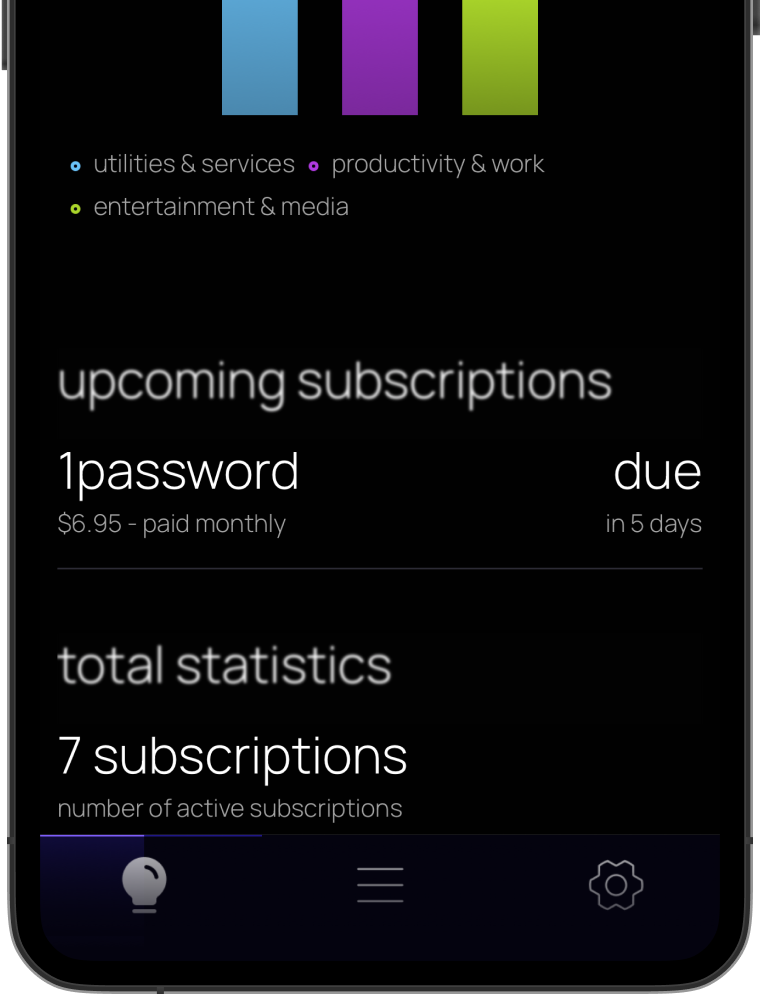Open the subscriptions list tab
Viewport: 760px width, 994px height.
tap(380, 885)
